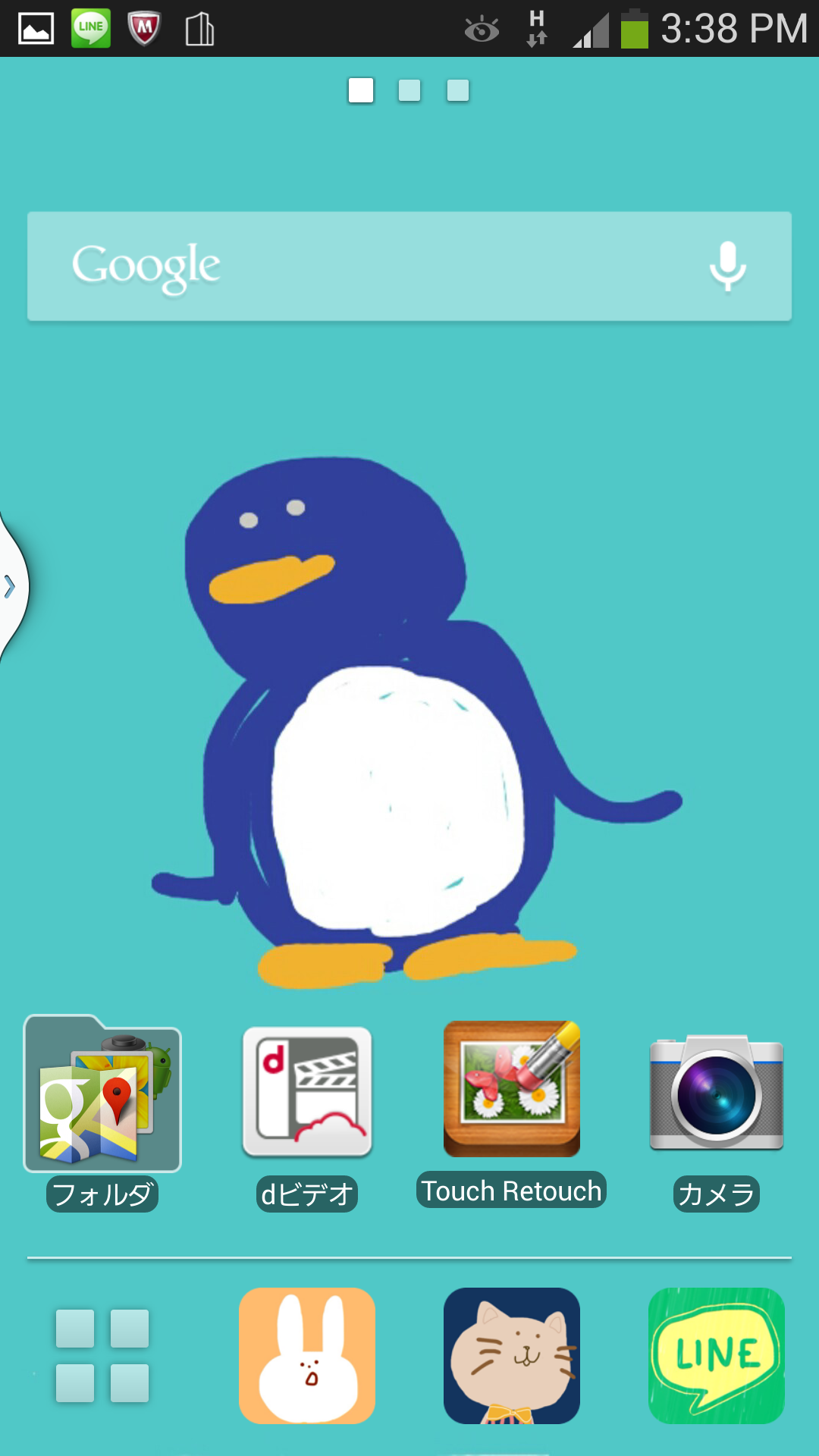Open the app drawer grid
Viewport: 819px width, 1456px height.
tap(102, 1355)
